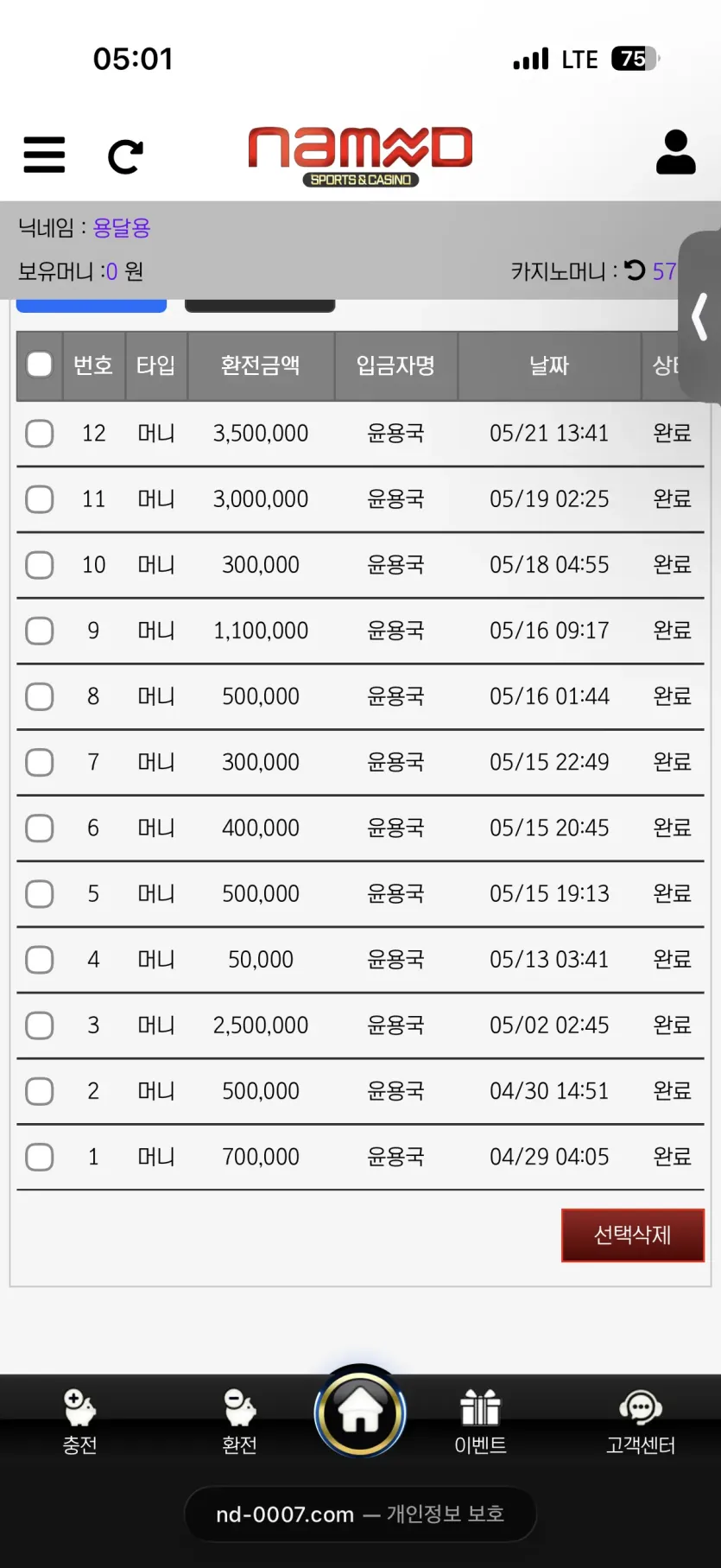Screen dimensions: 721x1568
Task: Tick the checkbox for row 9
Action: (x=40, y=631)
